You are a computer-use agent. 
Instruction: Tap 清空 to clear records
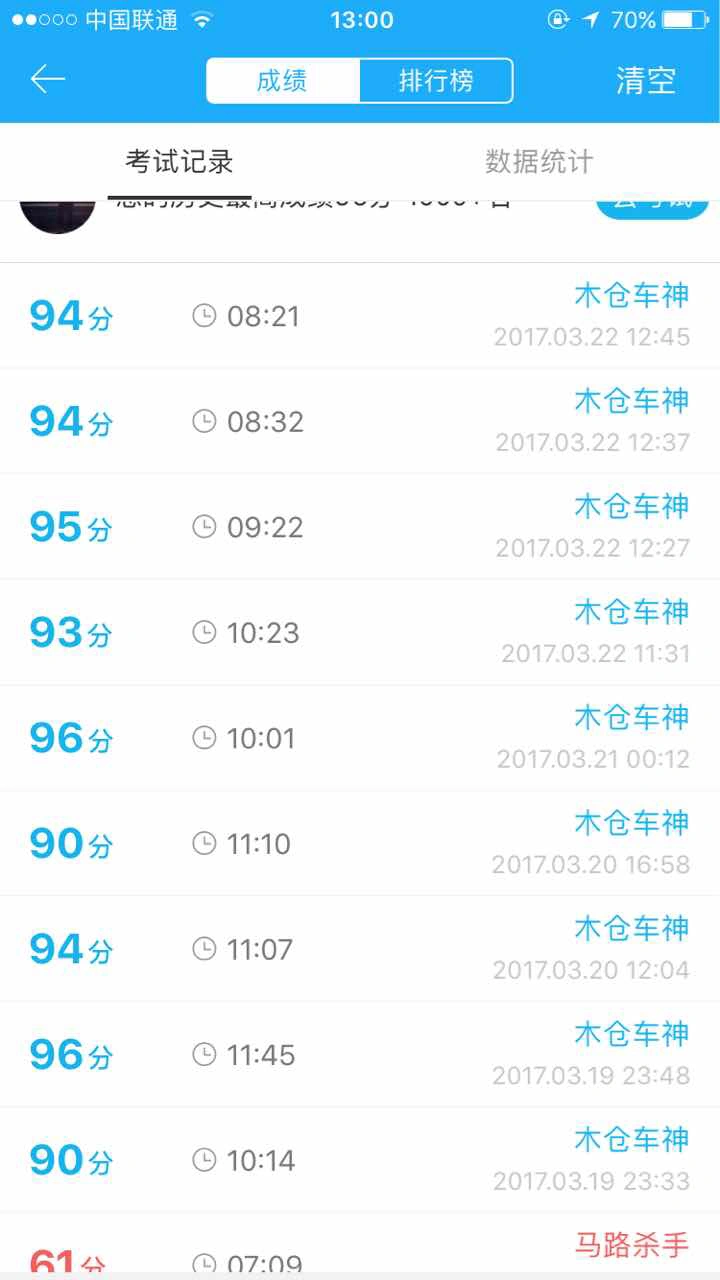(x=646, y=81)
